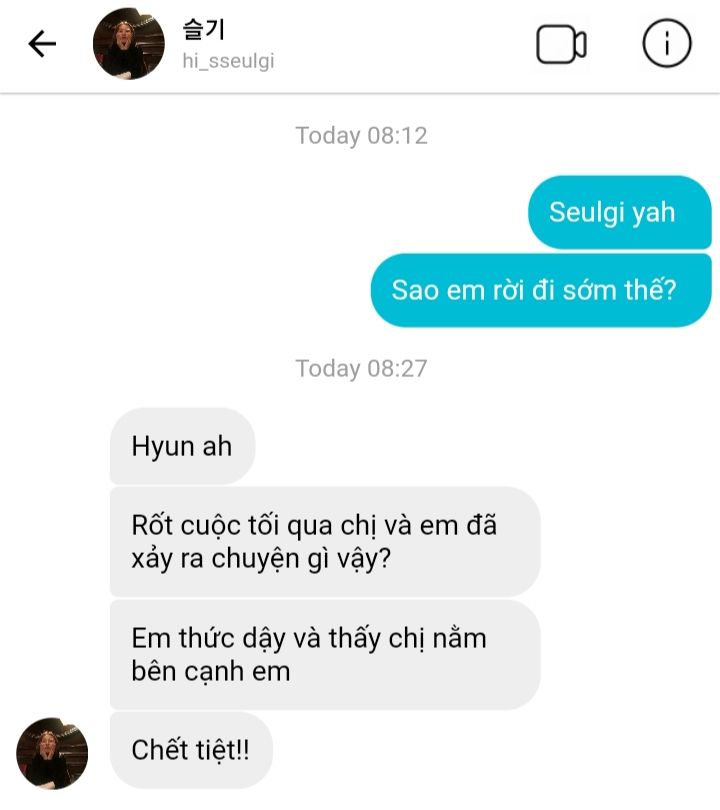Go back using the arrow icon
Screen dimensions: 720x810
tap(42, 43)
